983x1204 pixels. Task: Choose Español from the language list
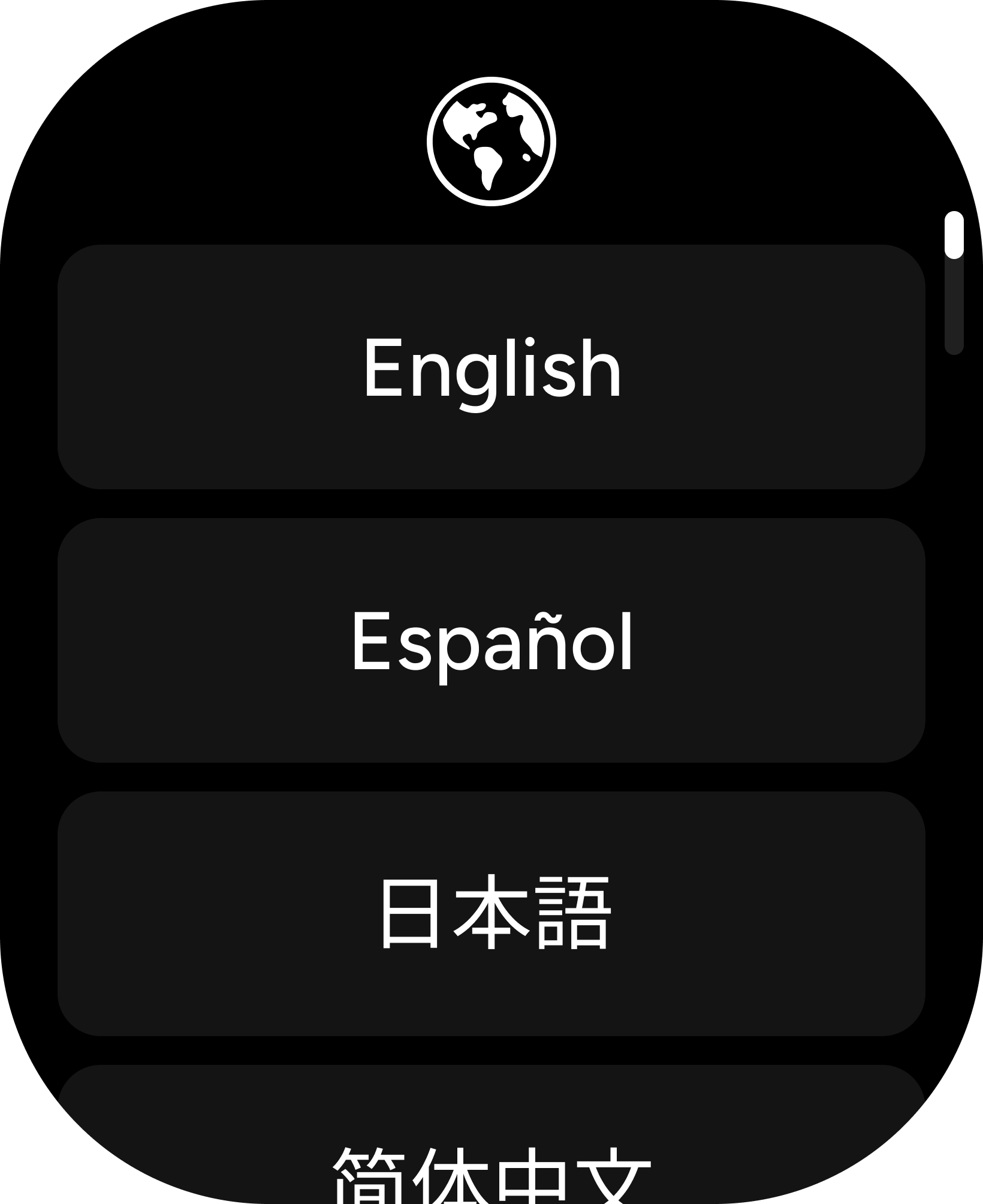point(491,640)
